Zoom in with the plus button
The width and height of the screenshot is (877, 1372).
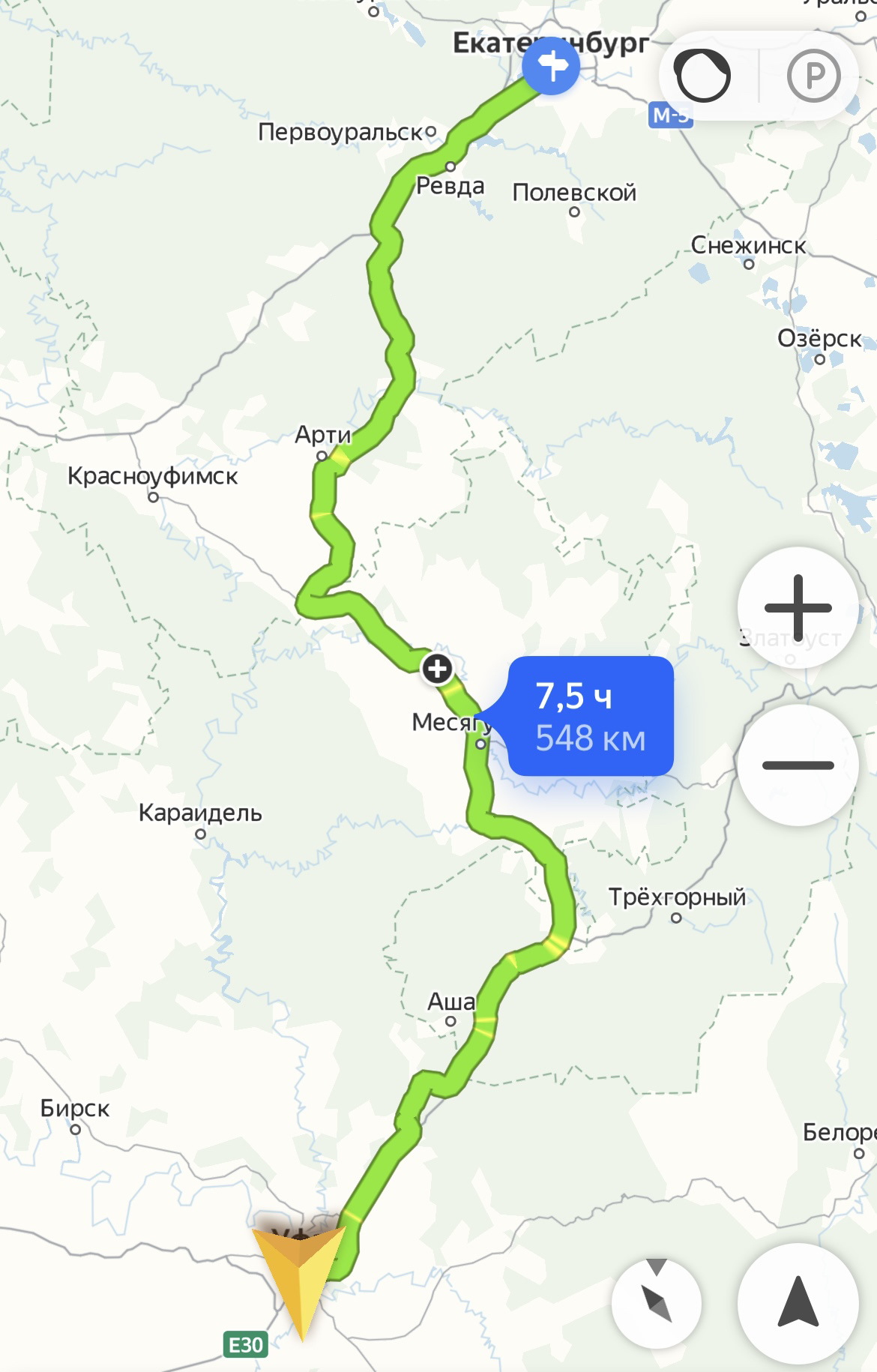[x=798, y=607]
